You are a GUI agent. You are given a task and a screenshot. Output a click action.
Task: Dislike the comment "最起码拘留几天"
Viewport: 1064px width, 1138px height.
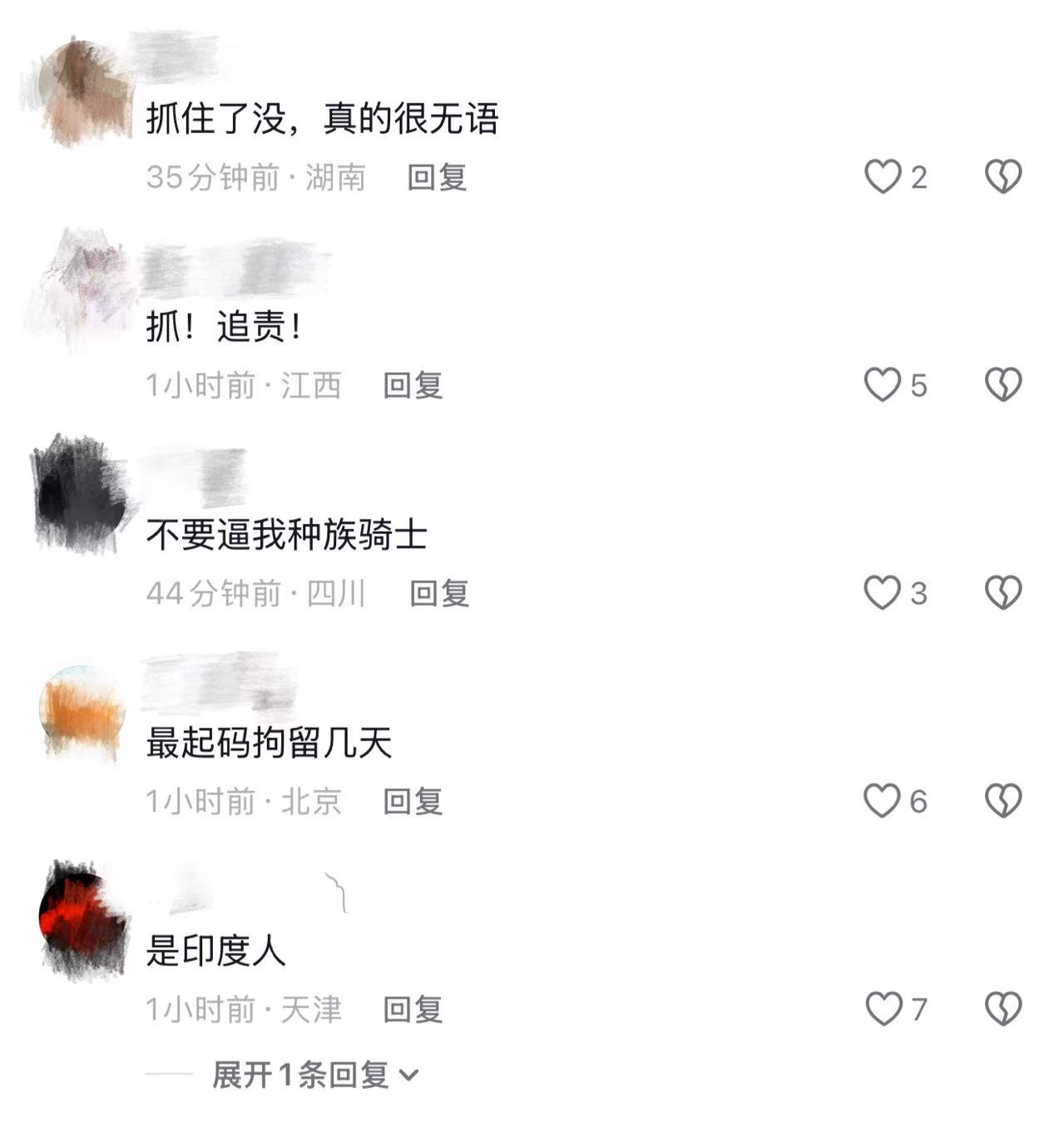click(1003, 801)
